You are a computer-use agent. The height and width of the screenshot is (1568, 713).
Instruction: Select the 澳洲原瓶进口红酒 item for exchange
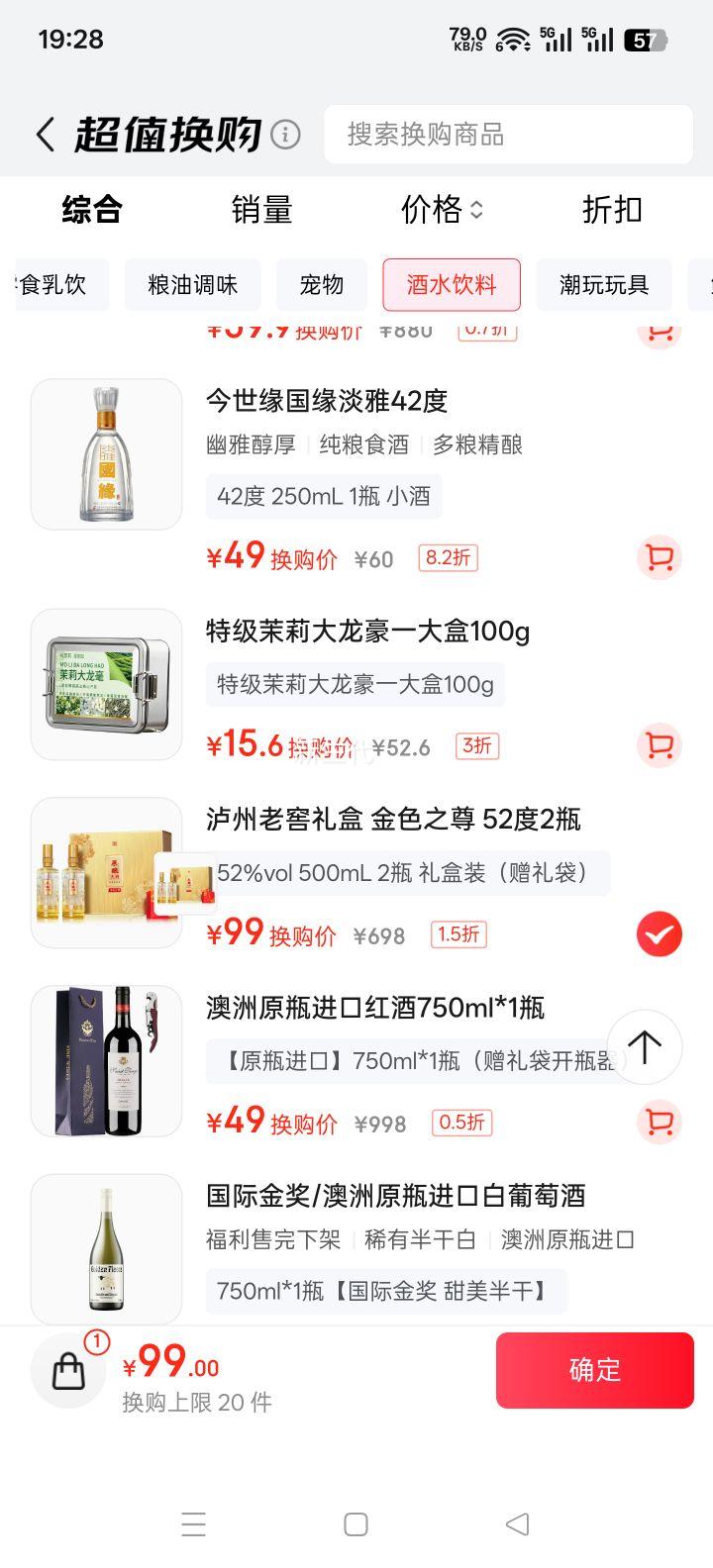point(658,1123)
